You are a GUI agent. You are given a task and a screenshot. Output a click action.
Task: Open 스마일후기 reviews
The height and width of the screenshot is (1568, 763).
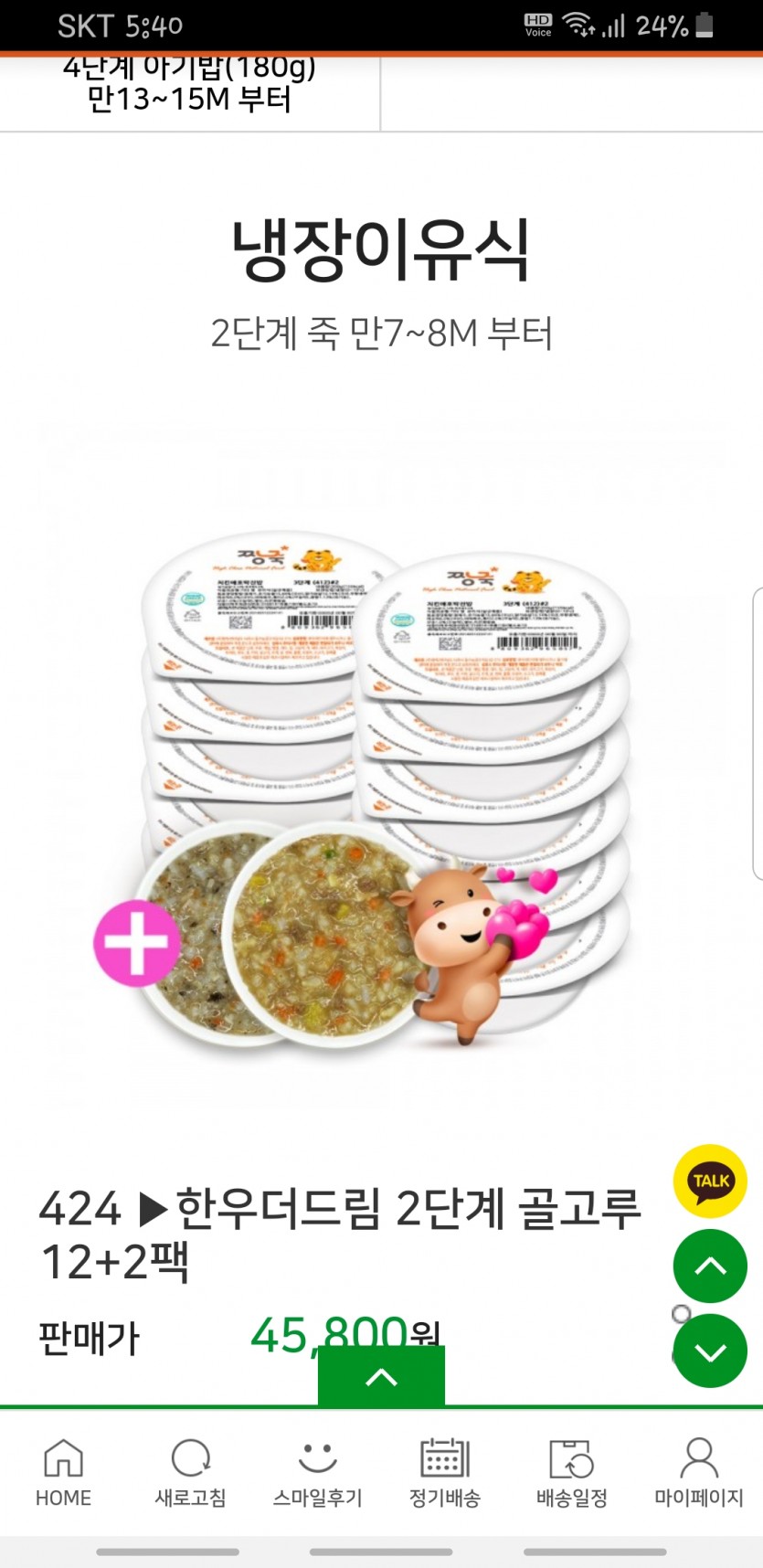(317, 1471)
